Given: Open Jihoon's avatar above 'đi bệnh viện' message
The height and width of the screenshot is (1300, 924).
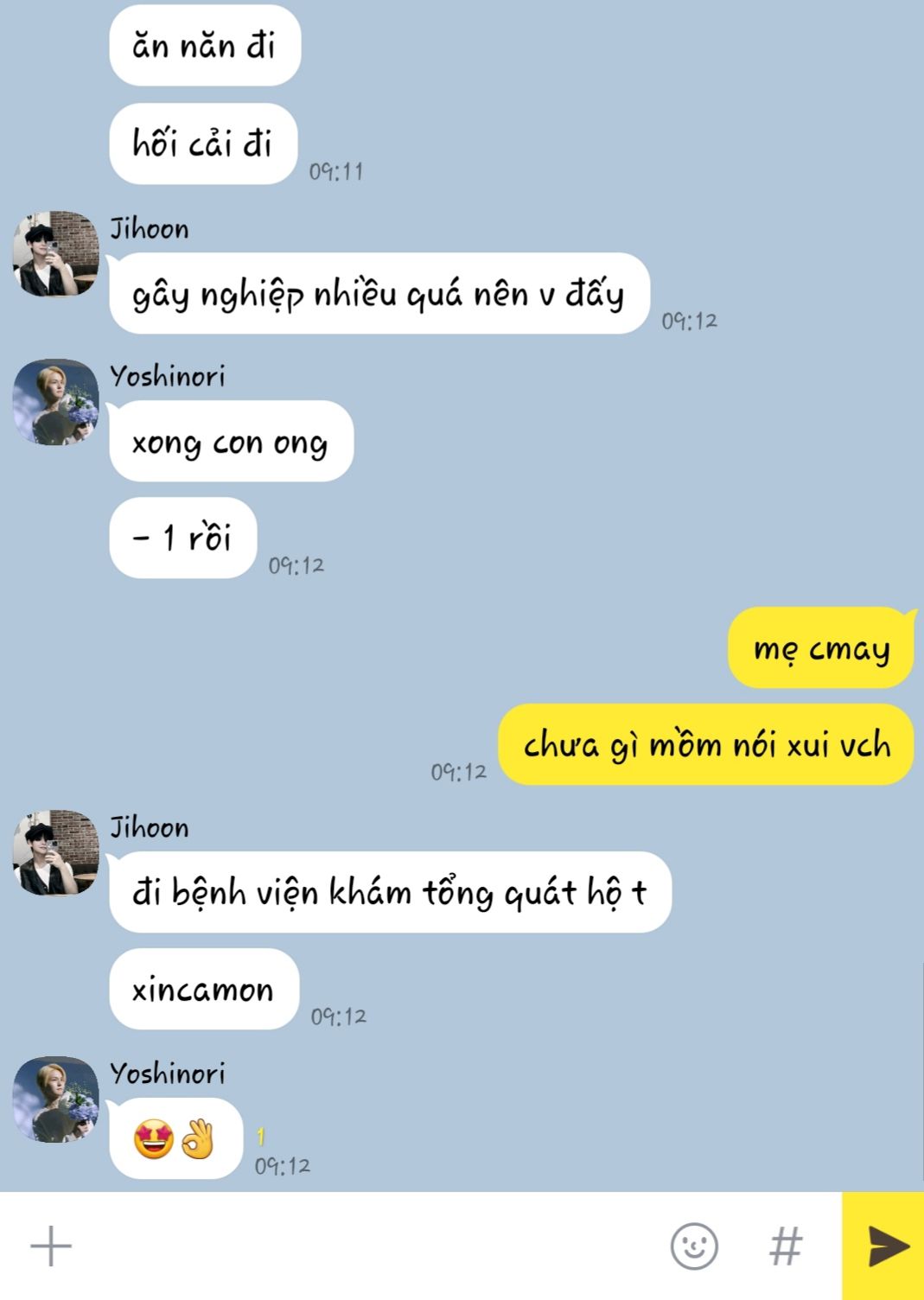Looking at the screenshot, I should [55, 852].
